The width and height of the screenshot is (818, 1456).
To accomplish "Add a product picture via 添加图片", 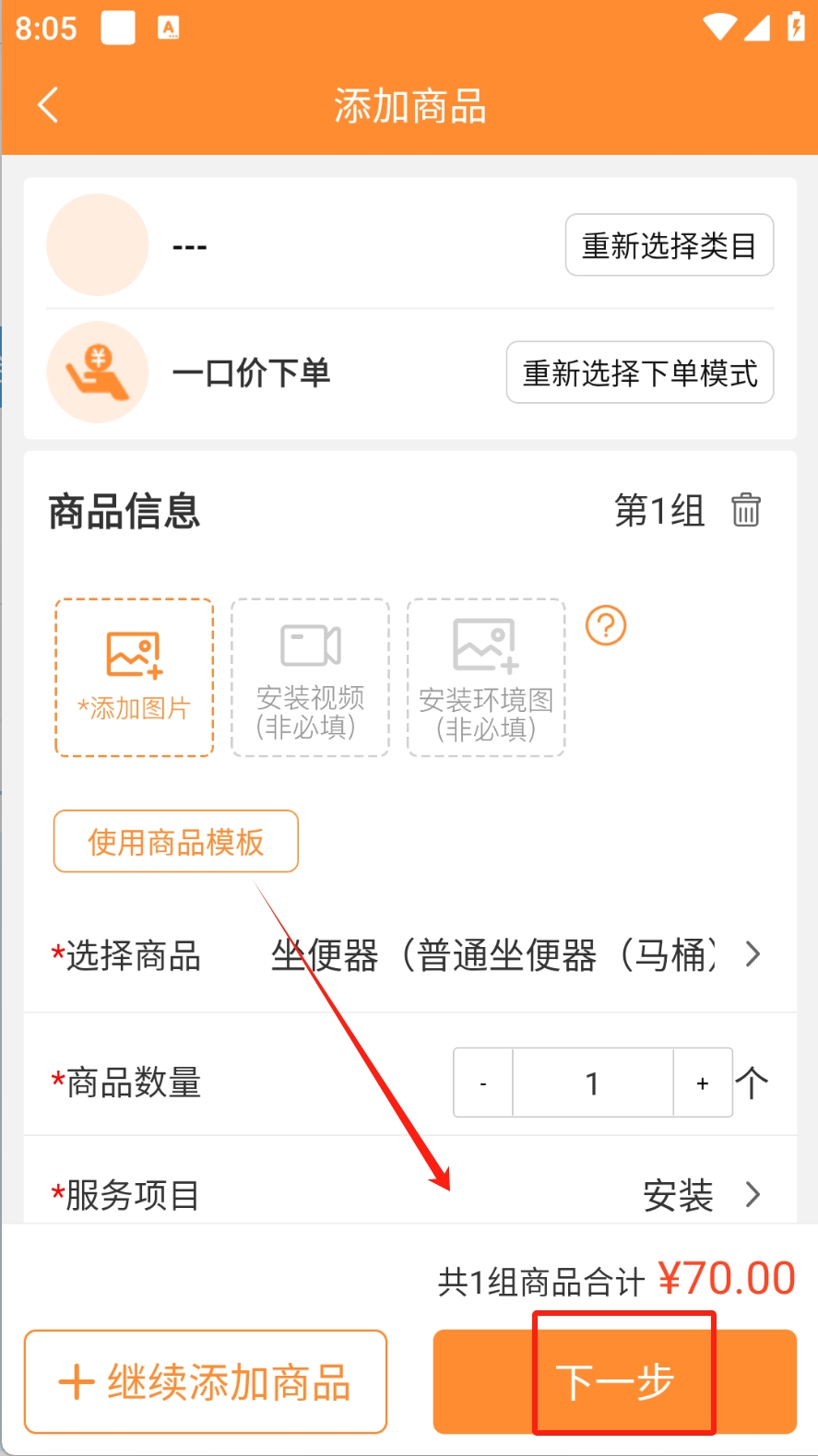I will click(x=135, y=678).
